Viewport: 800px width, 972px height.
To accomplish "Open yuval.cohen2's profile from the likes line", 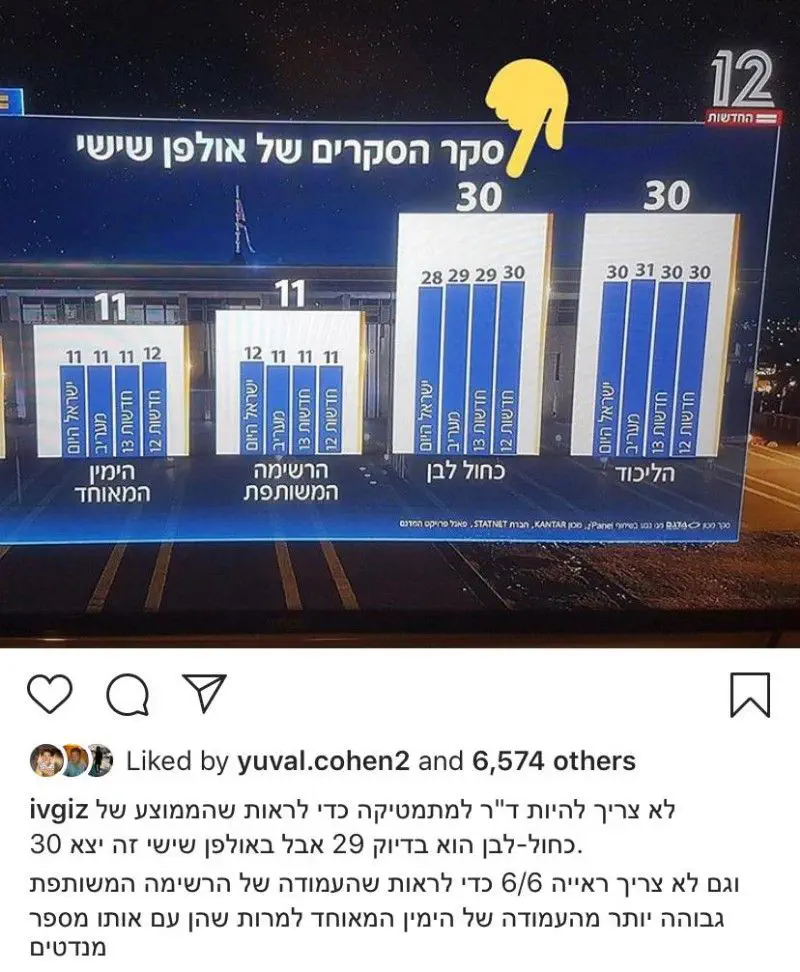I will [324, 761].
